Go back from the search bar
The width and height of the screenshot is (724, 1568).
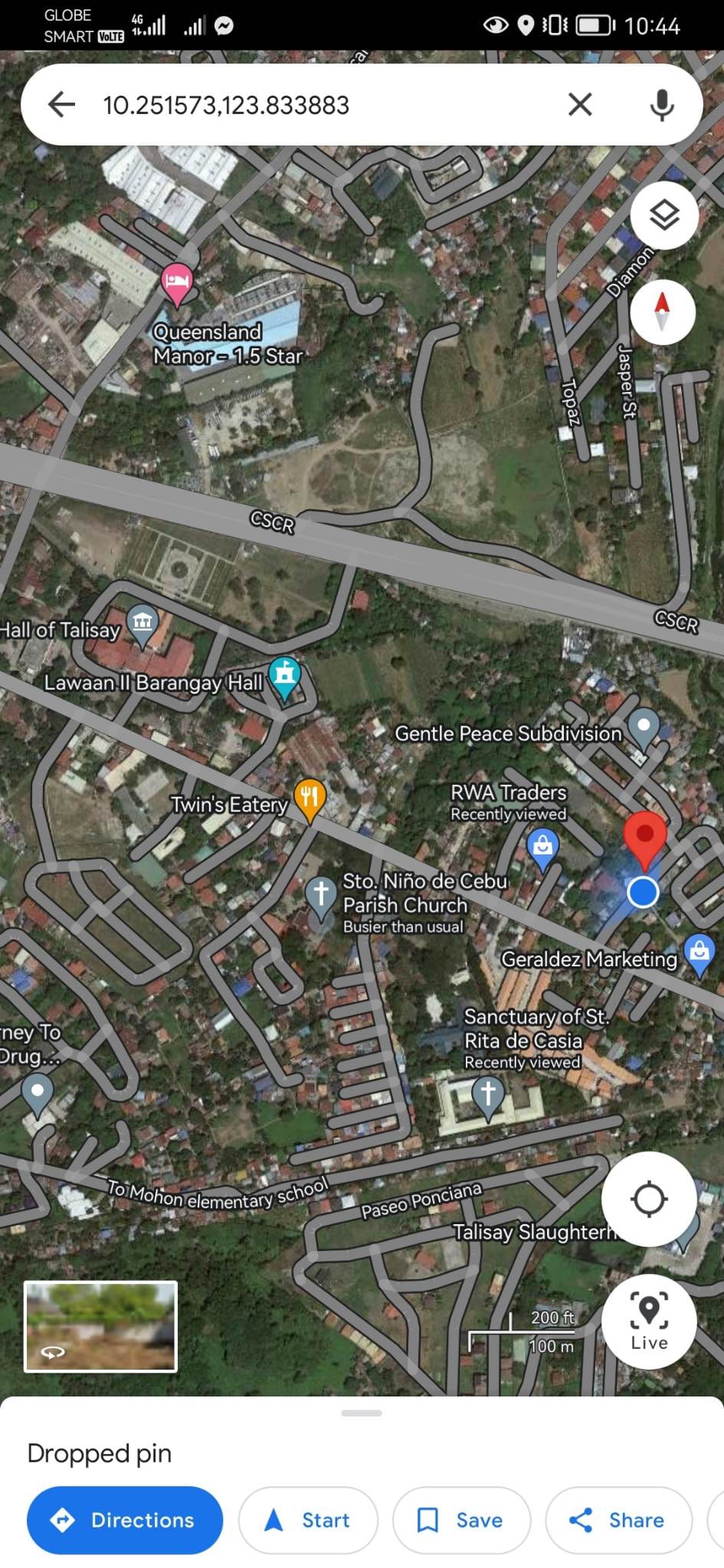[61, 104]
